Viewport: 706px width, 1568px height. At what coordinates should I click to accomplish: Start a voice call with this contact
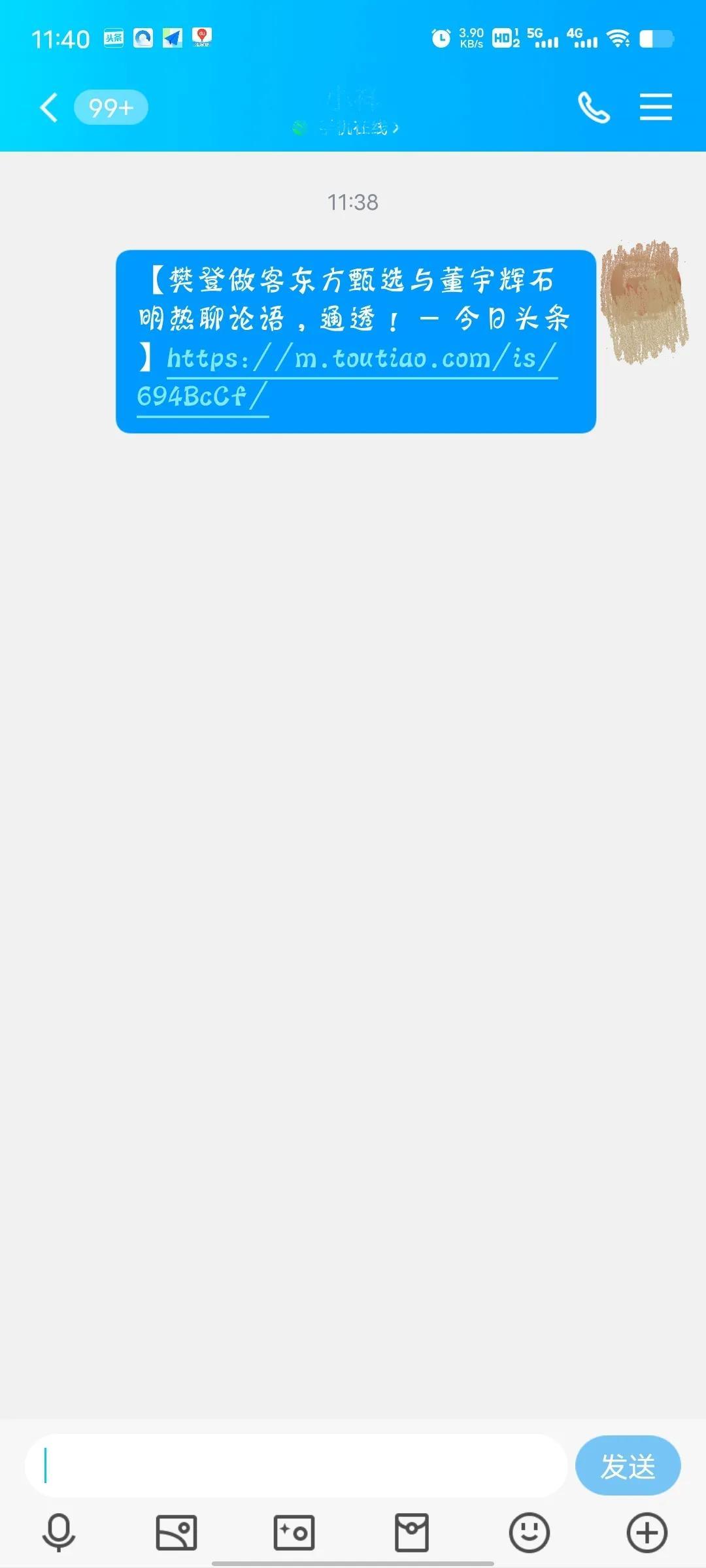coord(594,107)
